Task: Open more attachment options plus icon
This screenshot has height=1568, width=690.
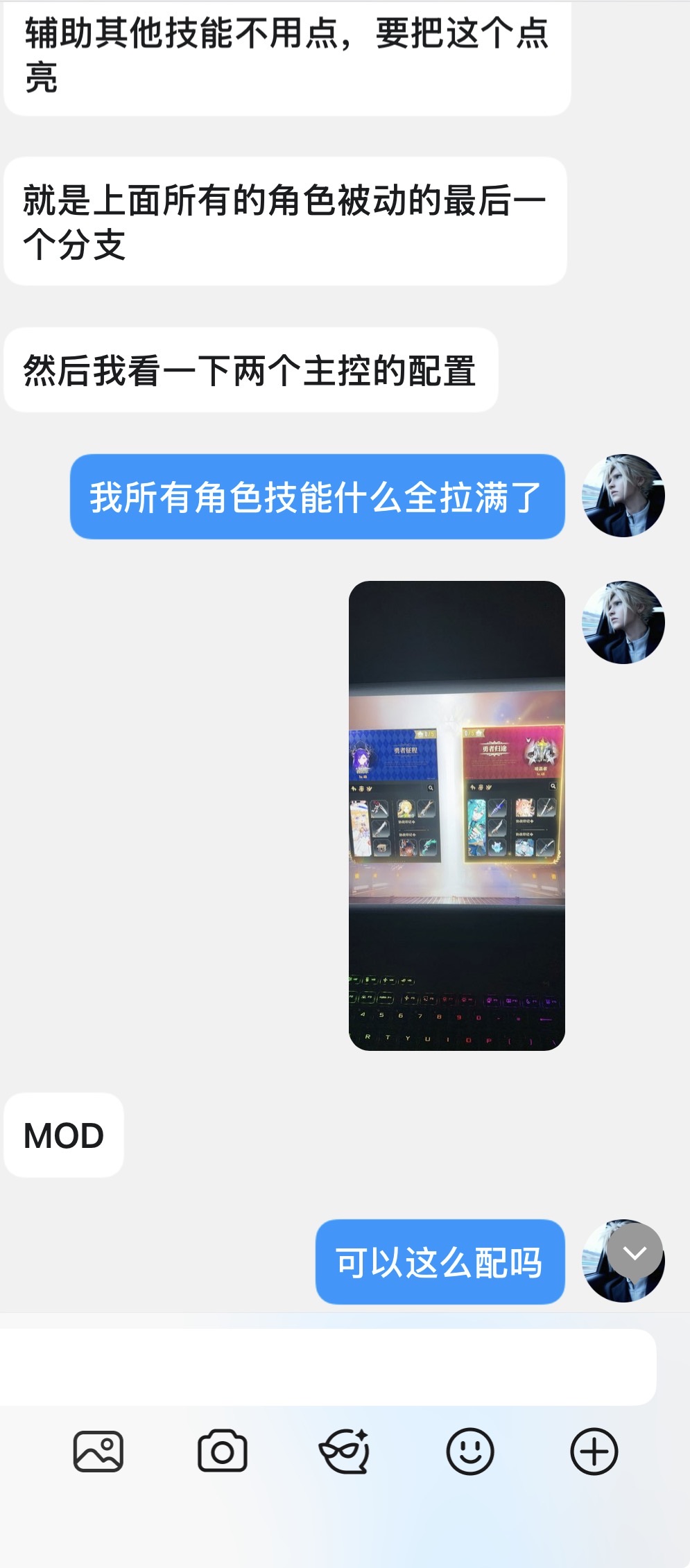Action: tap(594, 1451)
